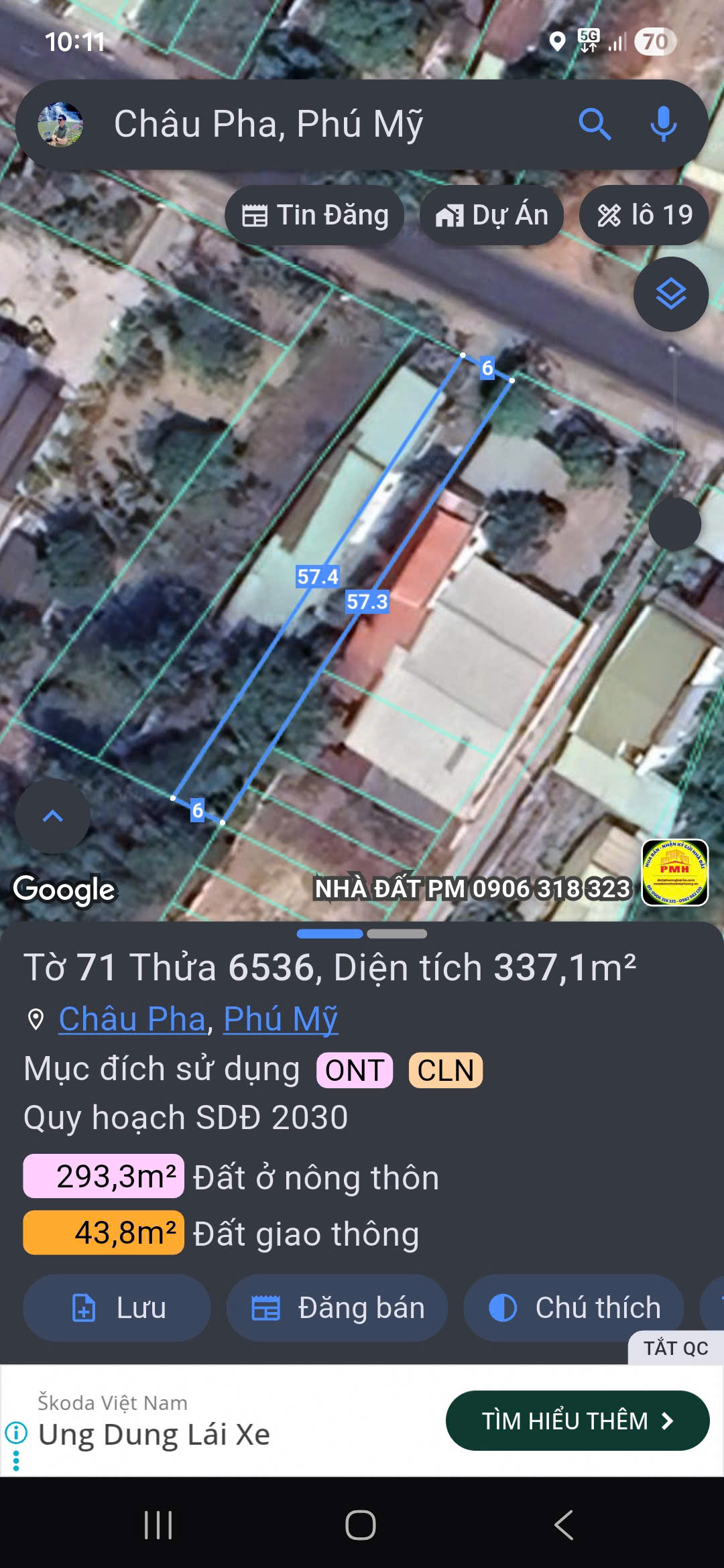The image size is (724, 1568).
Task: Show the Chú thích legend
Action: [574, 1308]
